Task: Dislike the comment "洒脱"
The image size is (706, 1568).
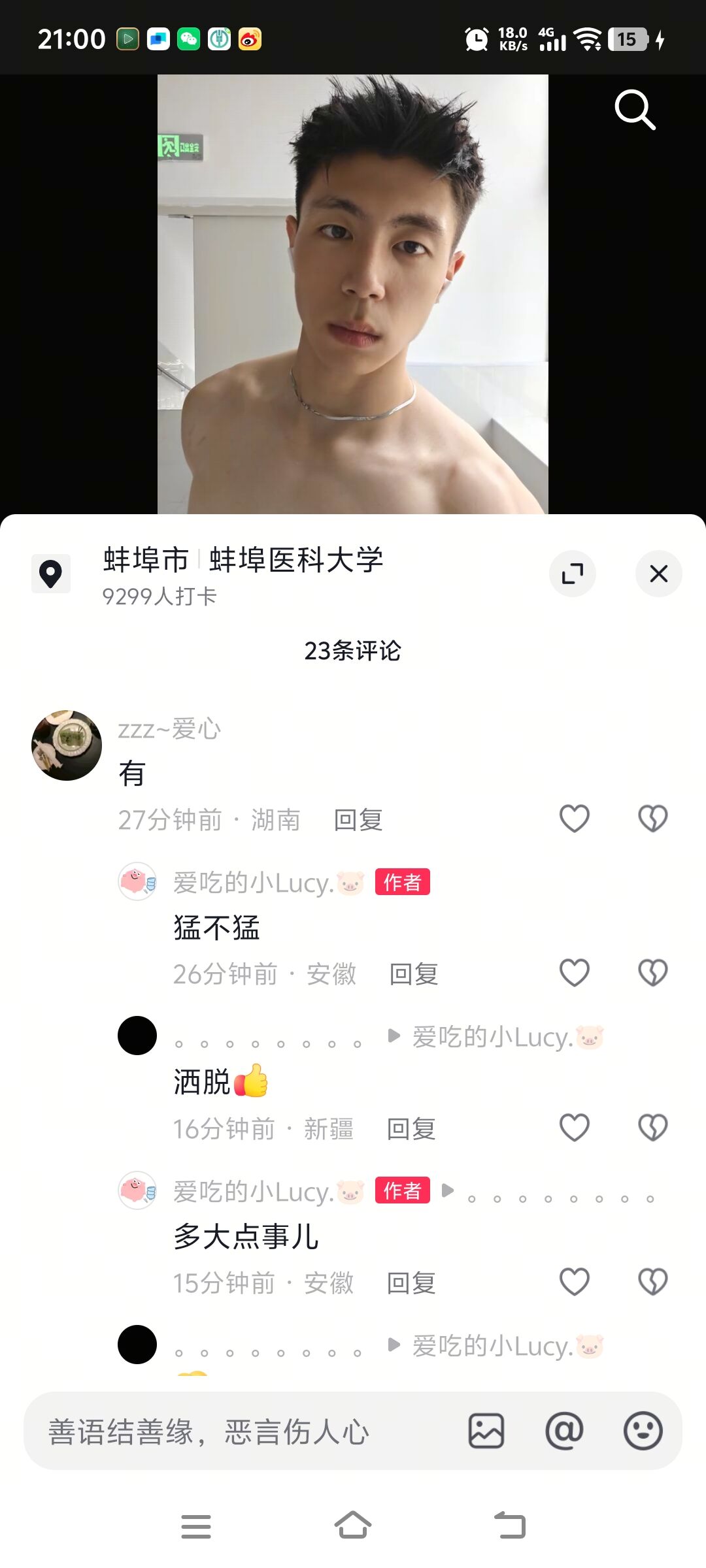Action: coord(652,1128)
